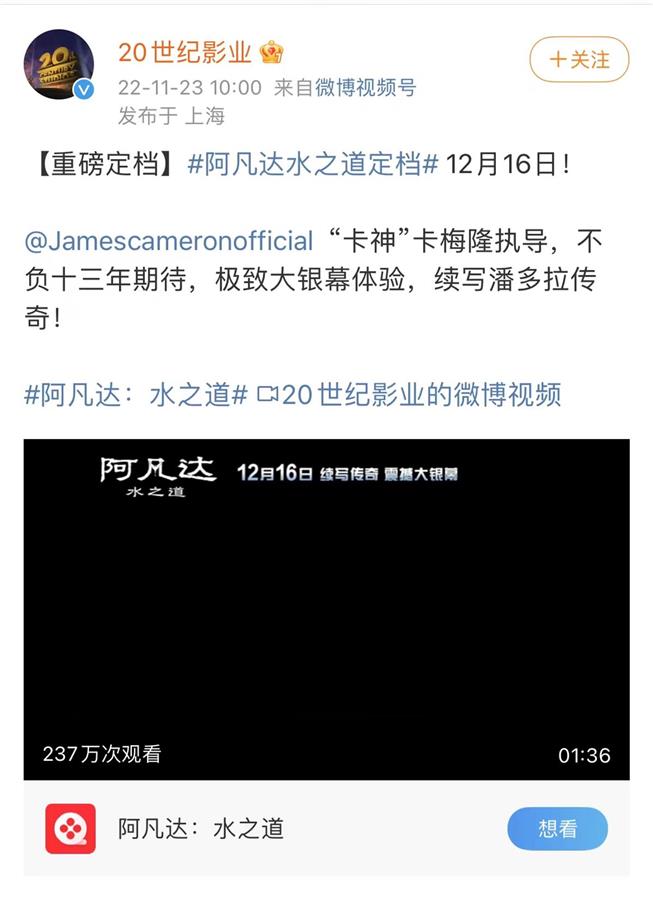
Task: Mark 阿凡达:水之道 as 想看
Action: pyautogui.click(x=557, y=828)
